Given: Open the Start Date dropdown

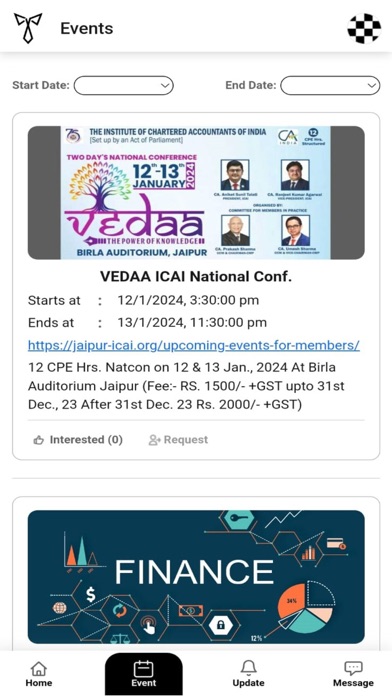Looking at the screenshot, I should click(123, 86).
